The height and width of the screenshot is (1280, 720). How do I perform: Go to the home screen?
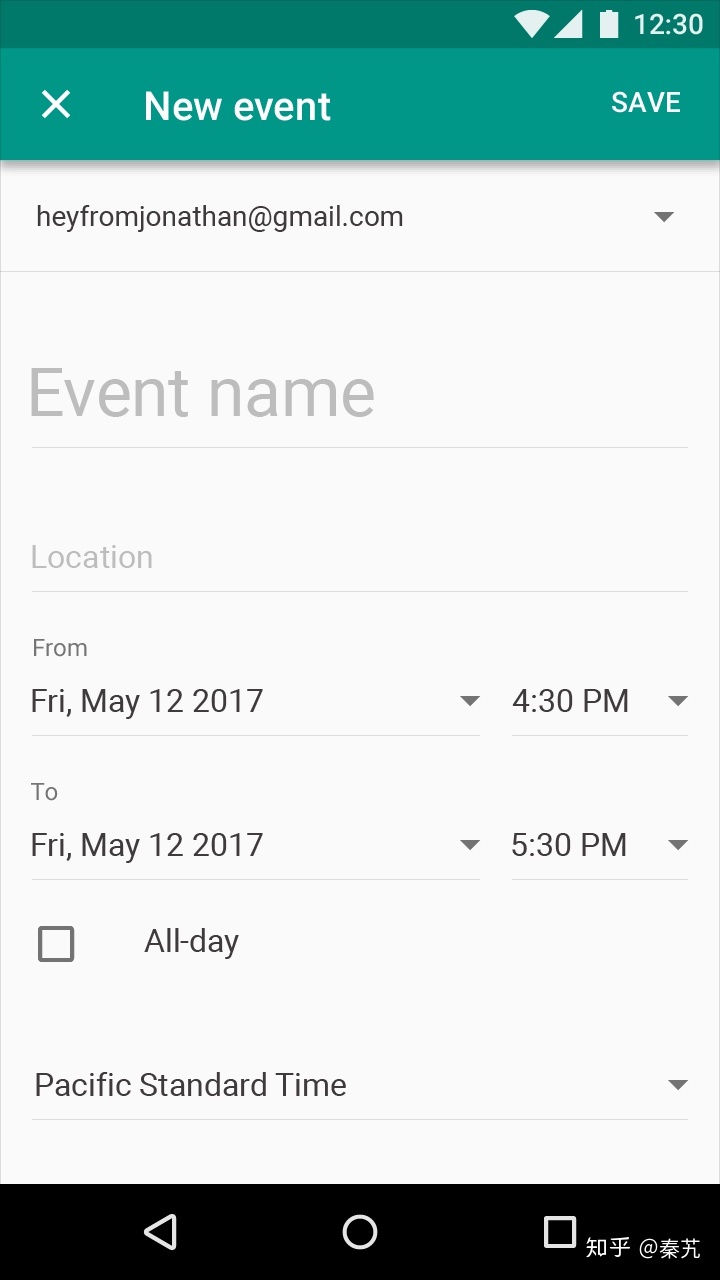(360, 1232)
